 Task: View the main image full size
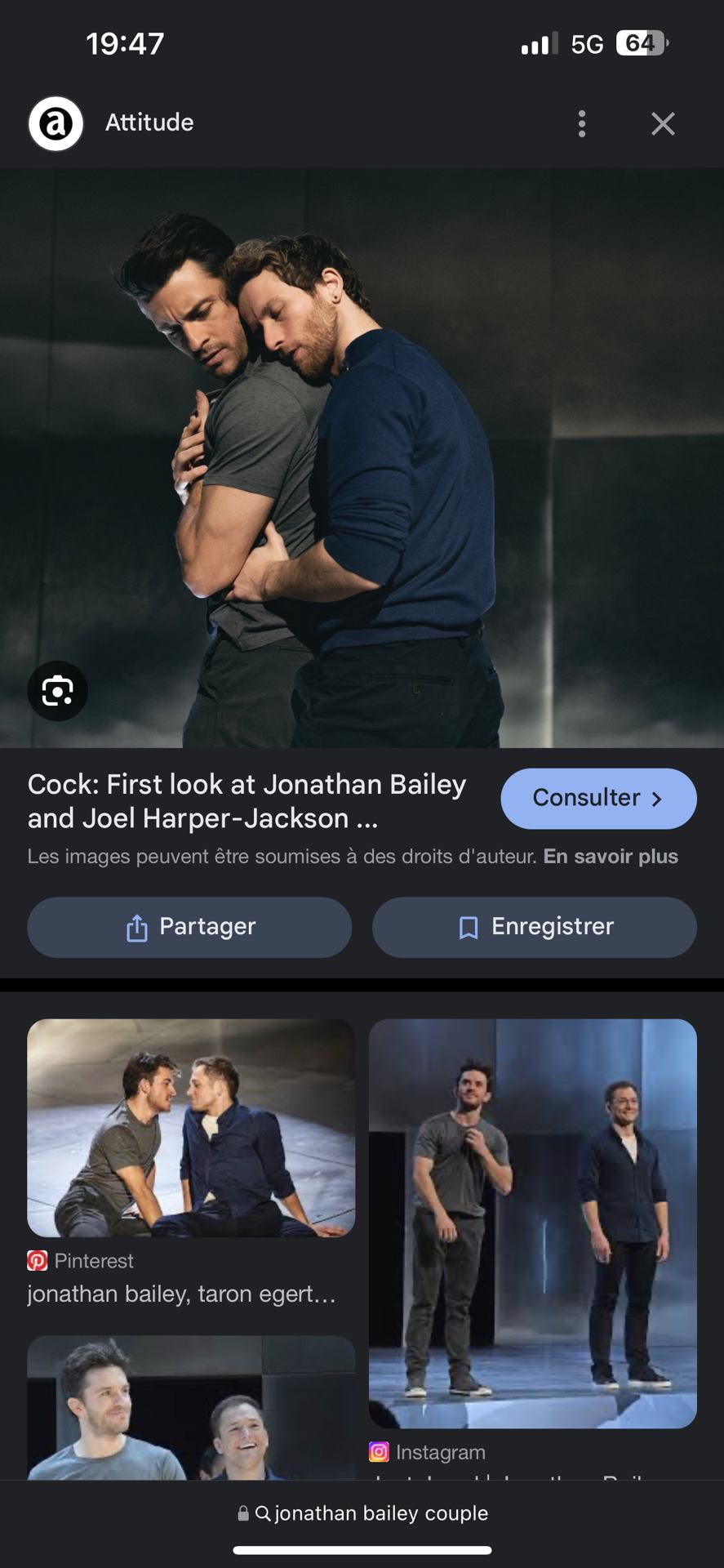[362, 457]
